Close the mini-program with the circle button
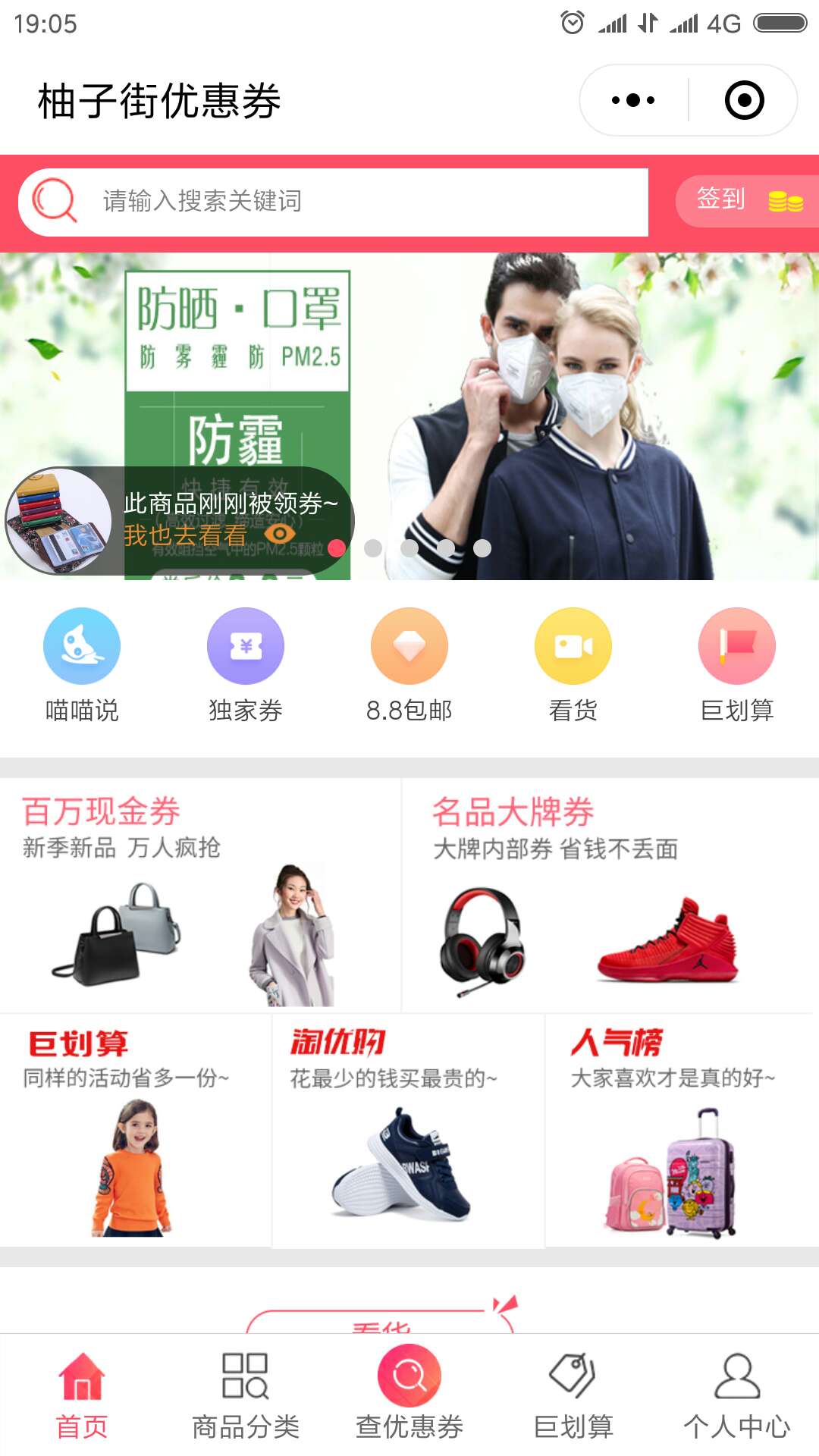Image resolution: width=819 pixels, height=1456 pixels. [744, 100]
